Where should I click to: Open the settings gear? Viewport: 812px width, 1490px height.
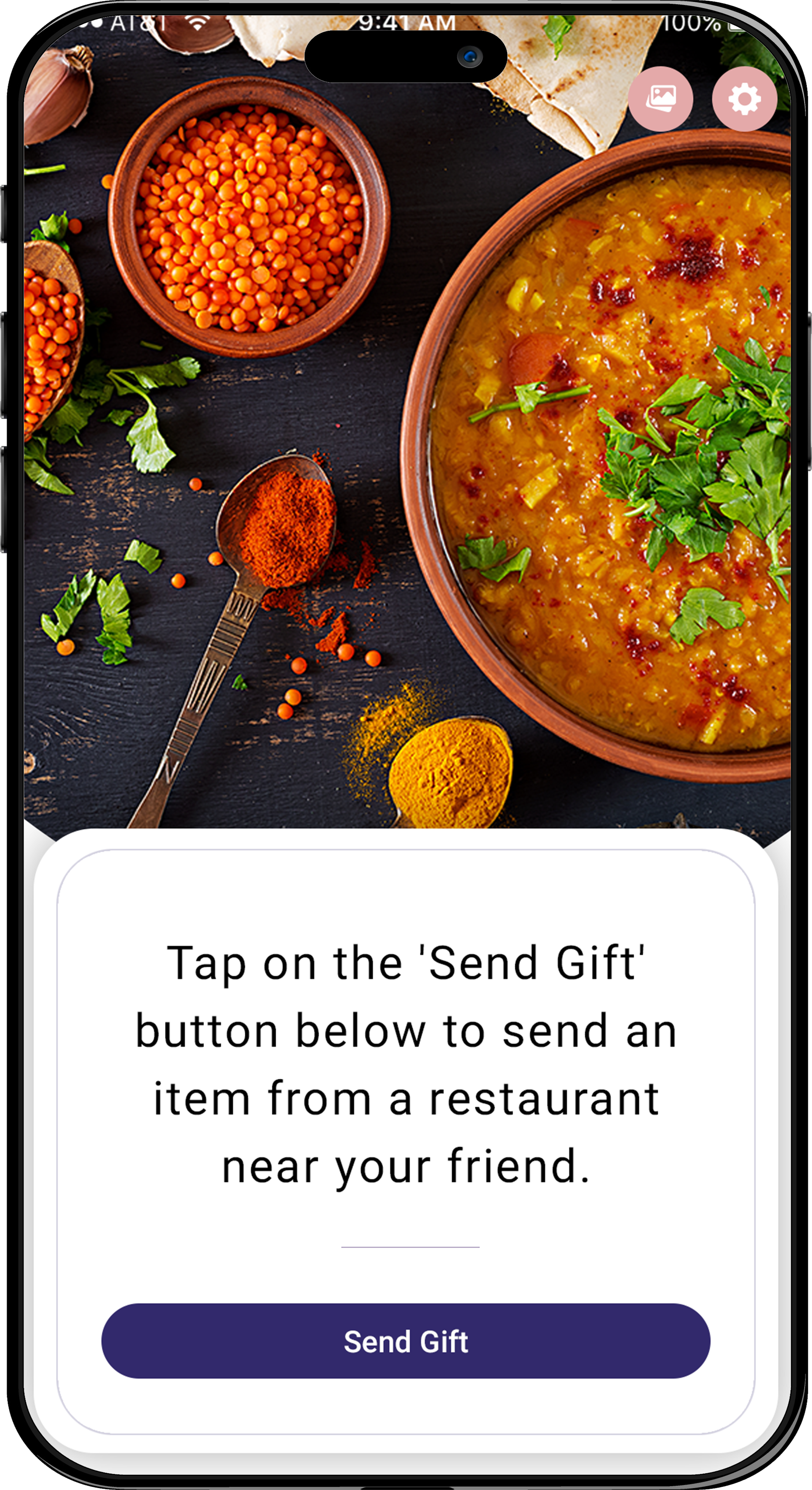[744, 99]
